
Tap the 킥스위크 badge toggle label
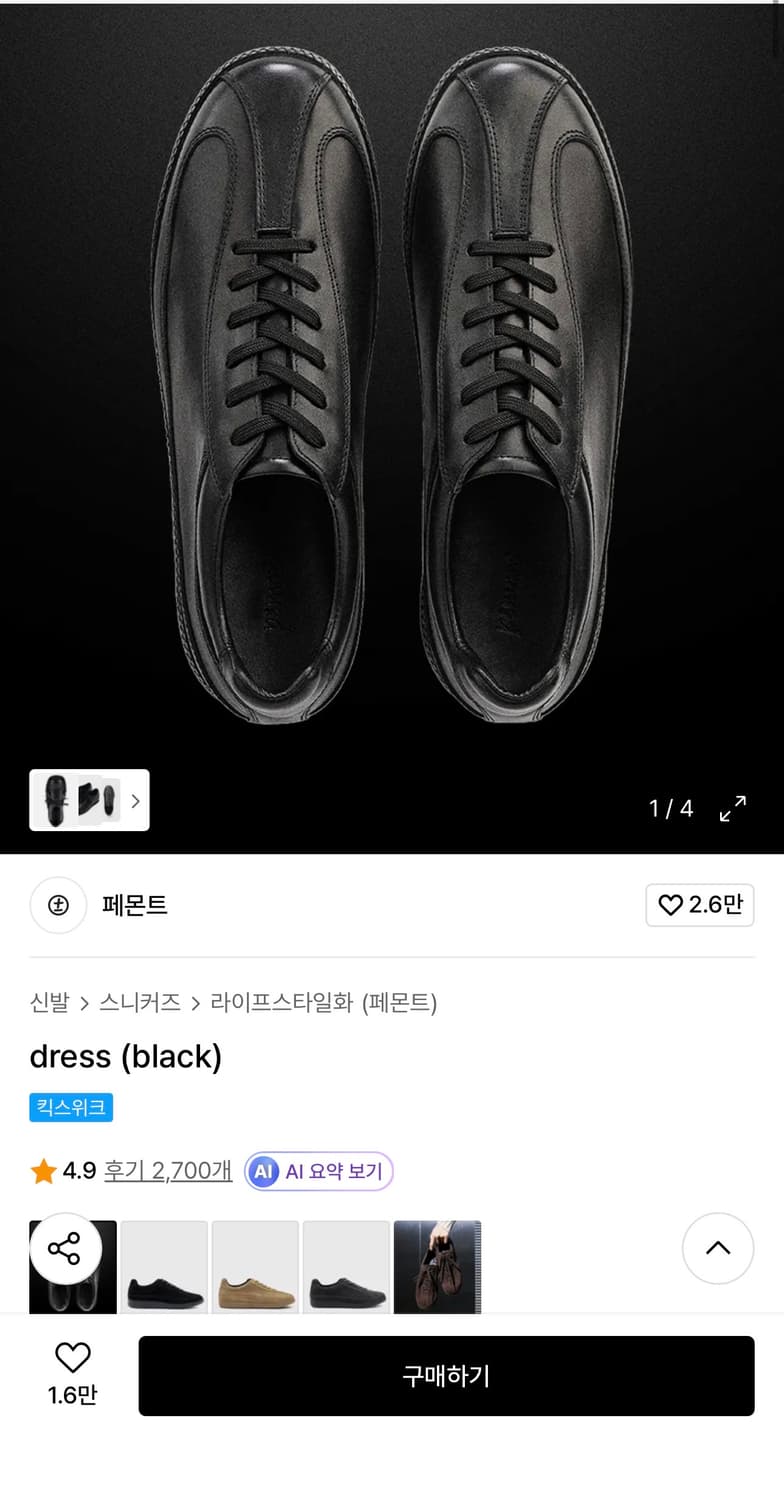click(71, 1107)
